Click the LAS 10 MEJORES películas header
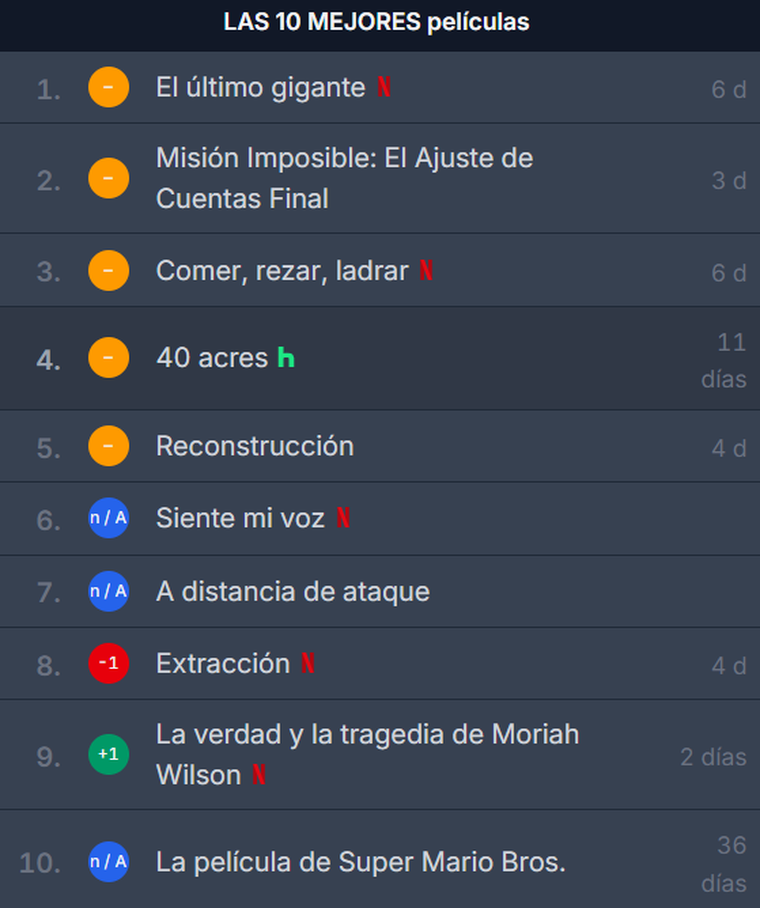 click(379, 21)
